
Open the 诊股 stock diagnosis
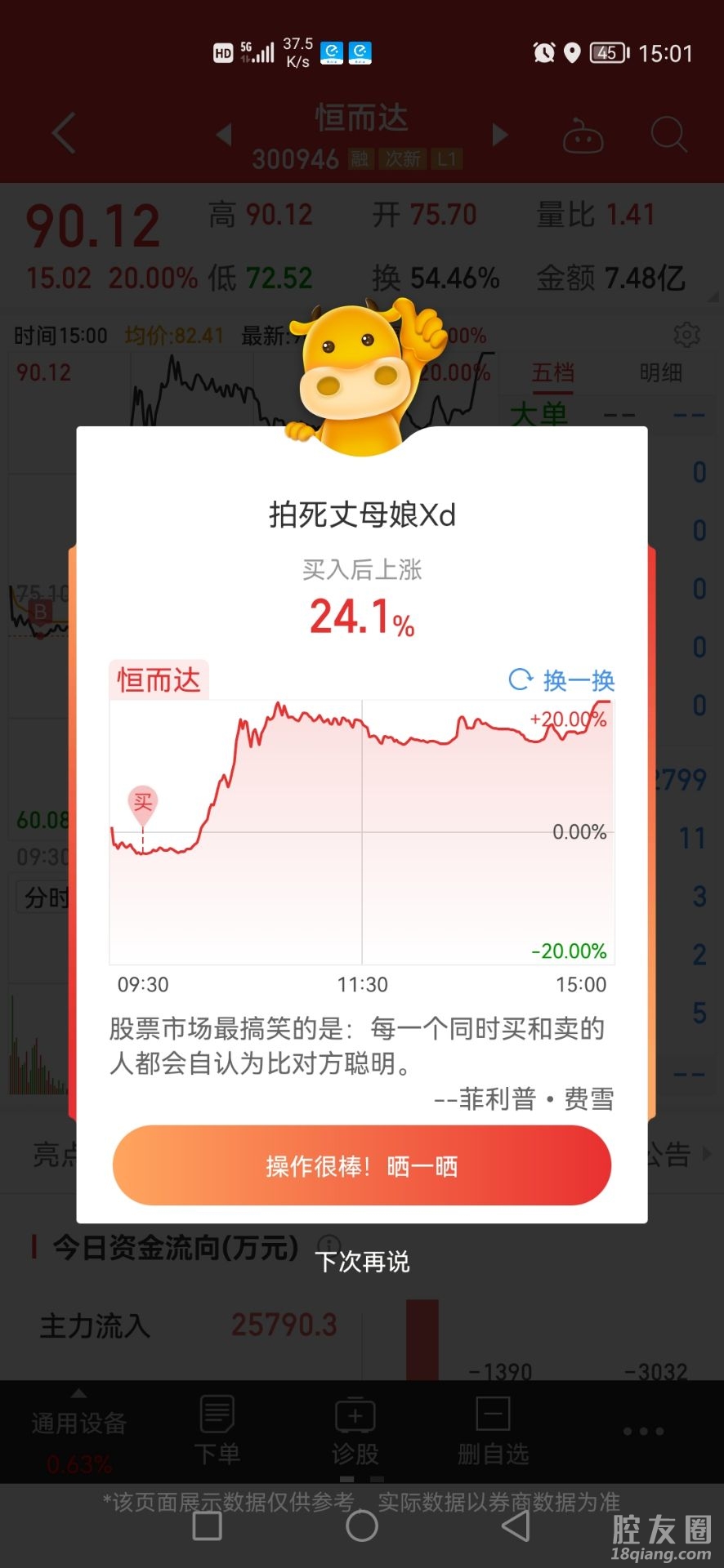(355, 1431)
